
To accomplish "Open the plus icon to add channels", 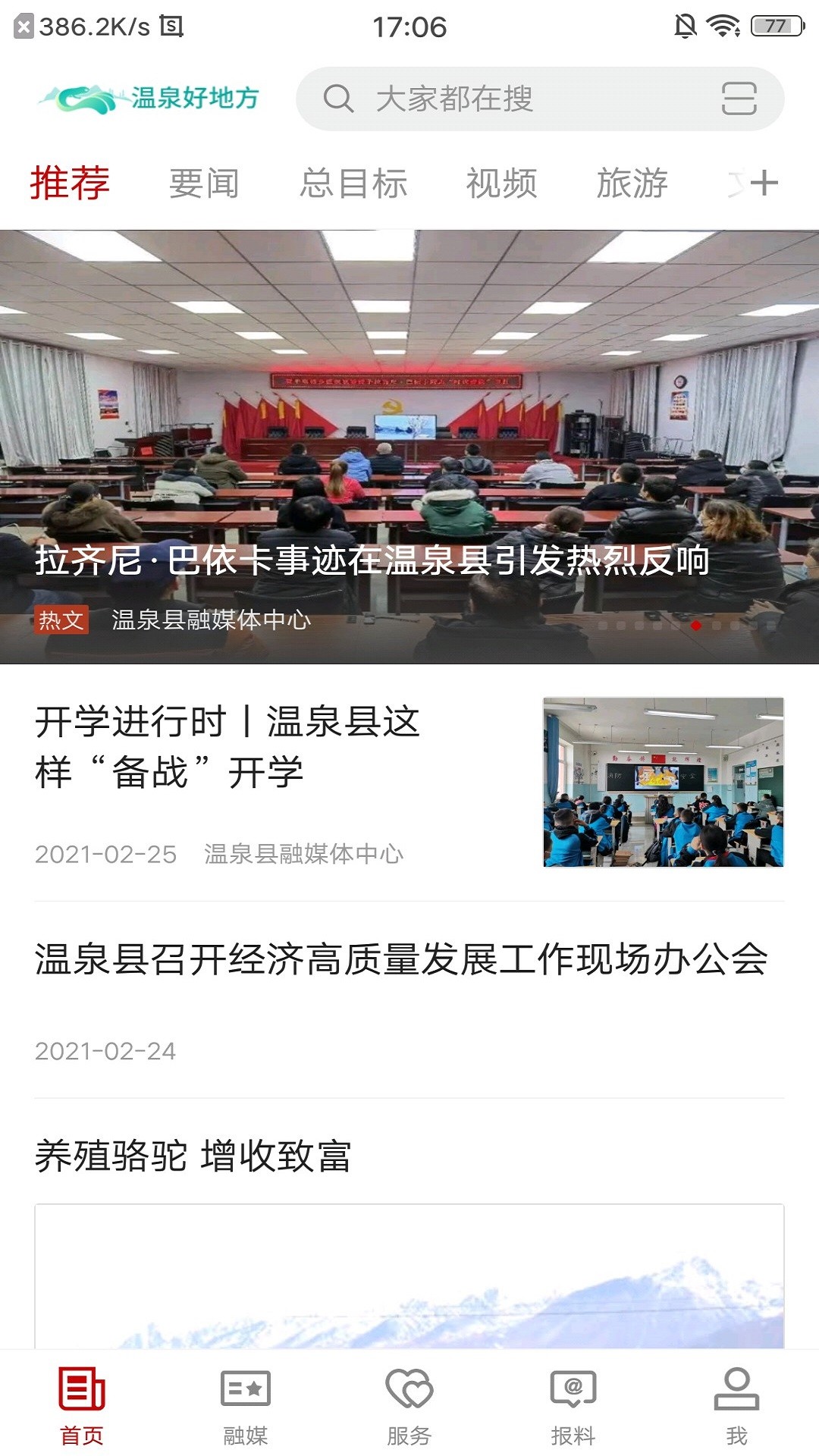I will click(x=763, y=183).
